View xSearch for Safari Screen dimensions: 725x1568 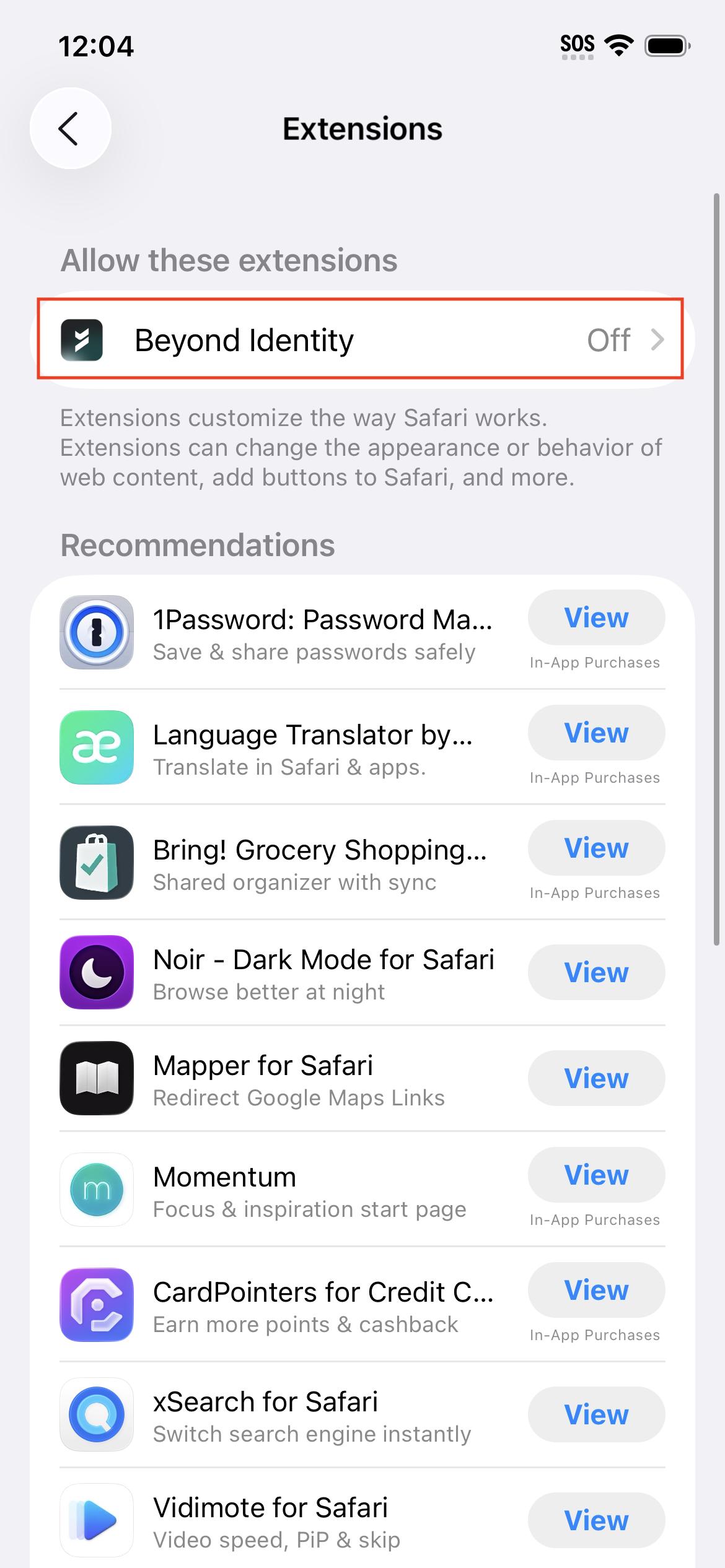[595, 1414]
